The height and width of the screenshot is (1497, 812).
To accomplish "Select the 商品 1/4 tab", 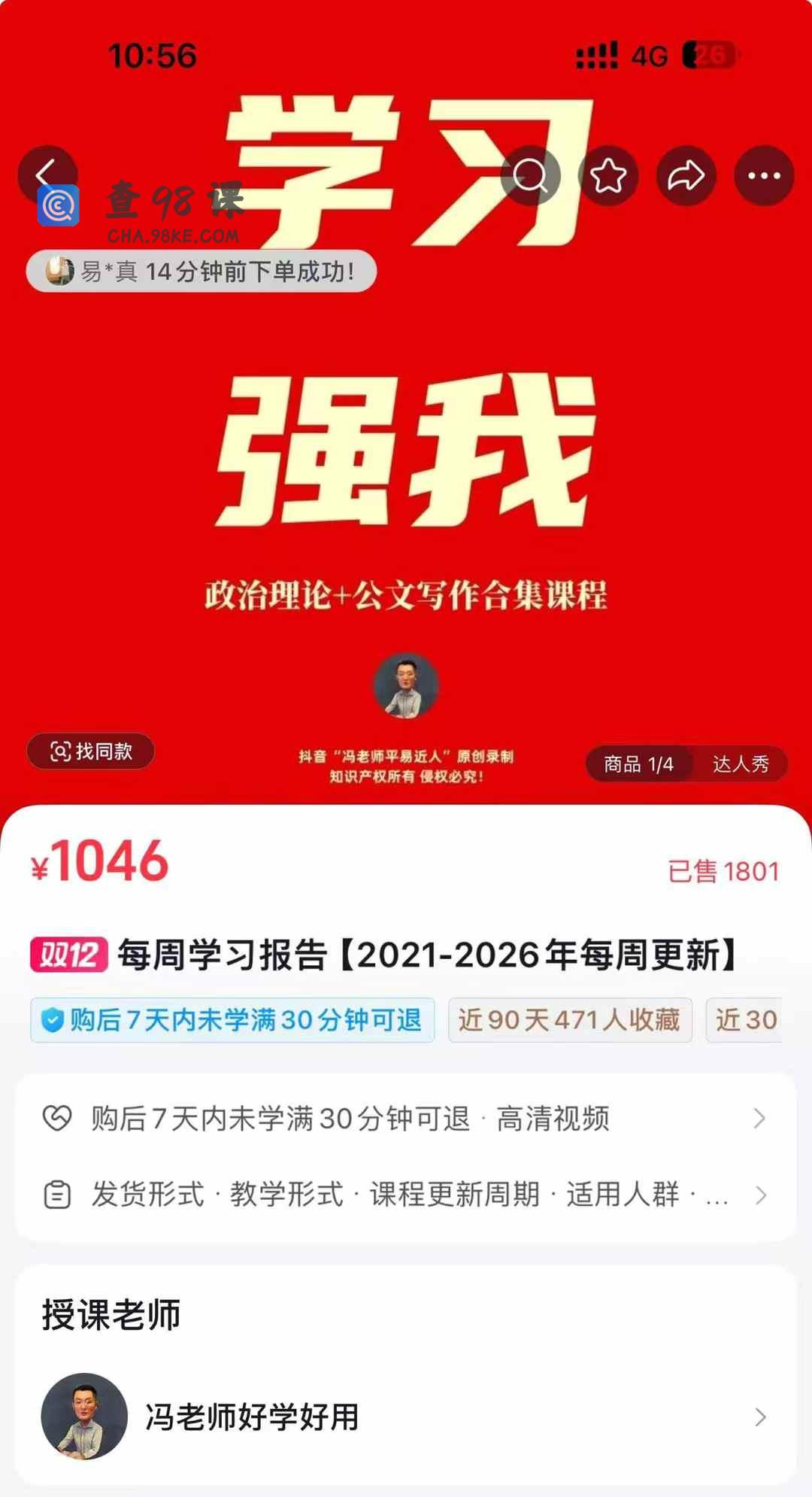I will click(x=638, y=764).
